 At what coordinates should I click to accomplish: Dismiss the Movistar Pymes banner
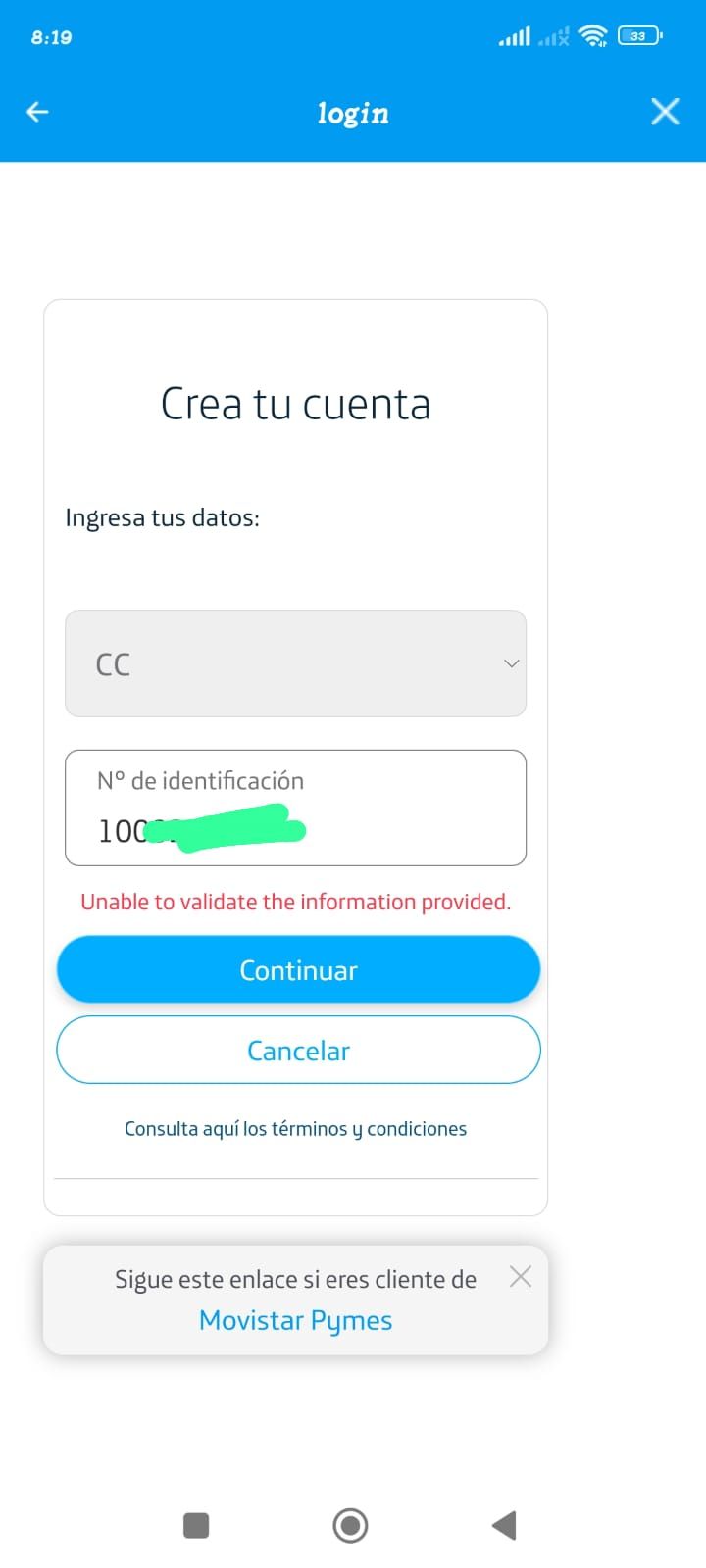521,1276
